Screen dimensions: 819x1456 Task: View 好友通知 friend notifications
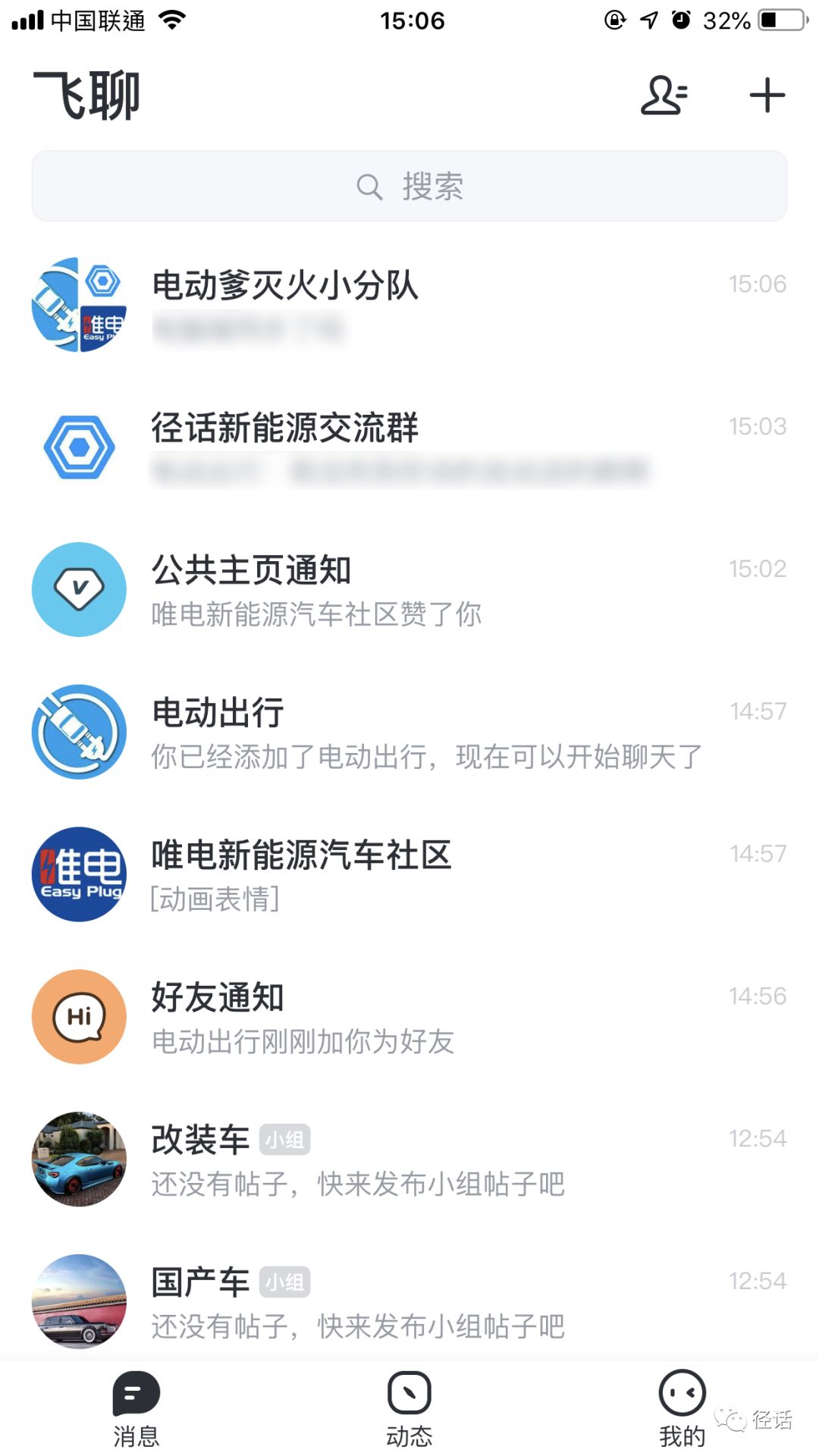pyautogui.click(x=409, y=1018)
